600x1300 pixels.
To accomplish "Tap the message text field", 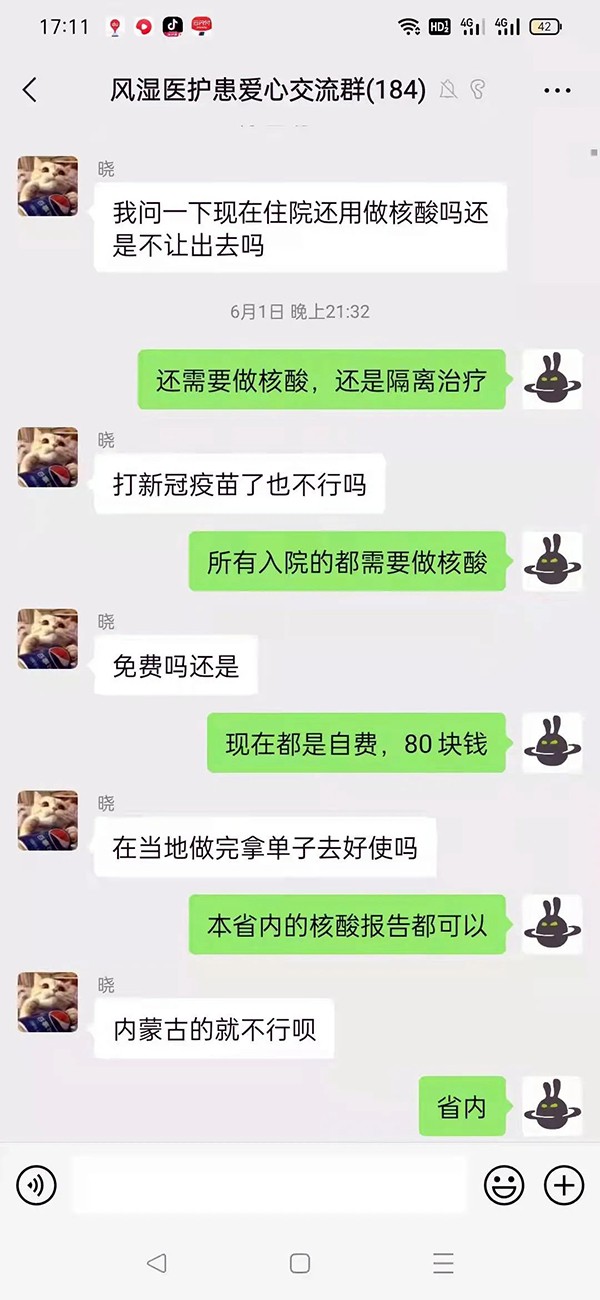I will pyautogui.click(x=270, y=1186).
